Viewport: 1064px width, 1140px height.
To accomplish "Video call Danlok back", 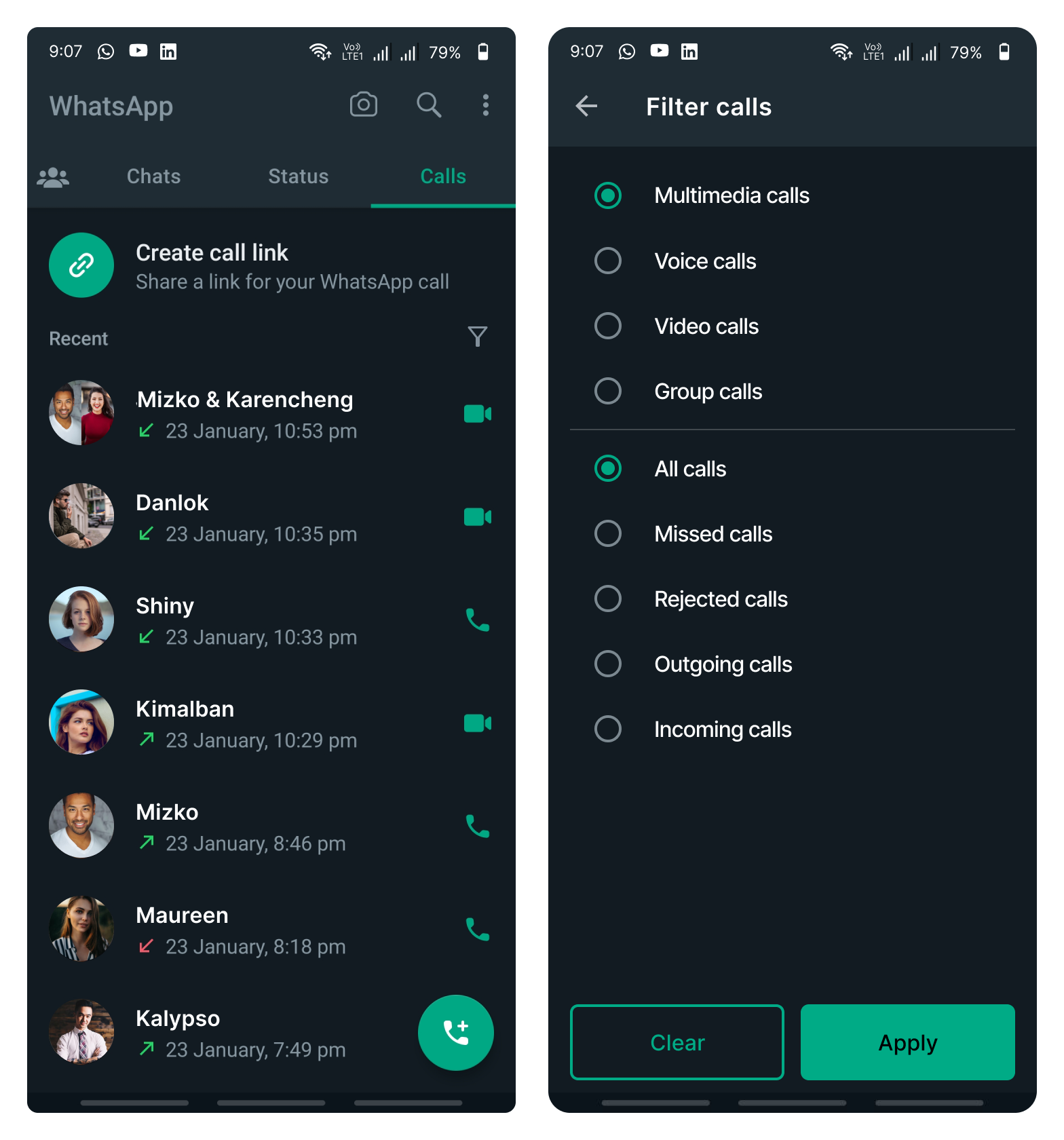I will click(x=477, y=517).
